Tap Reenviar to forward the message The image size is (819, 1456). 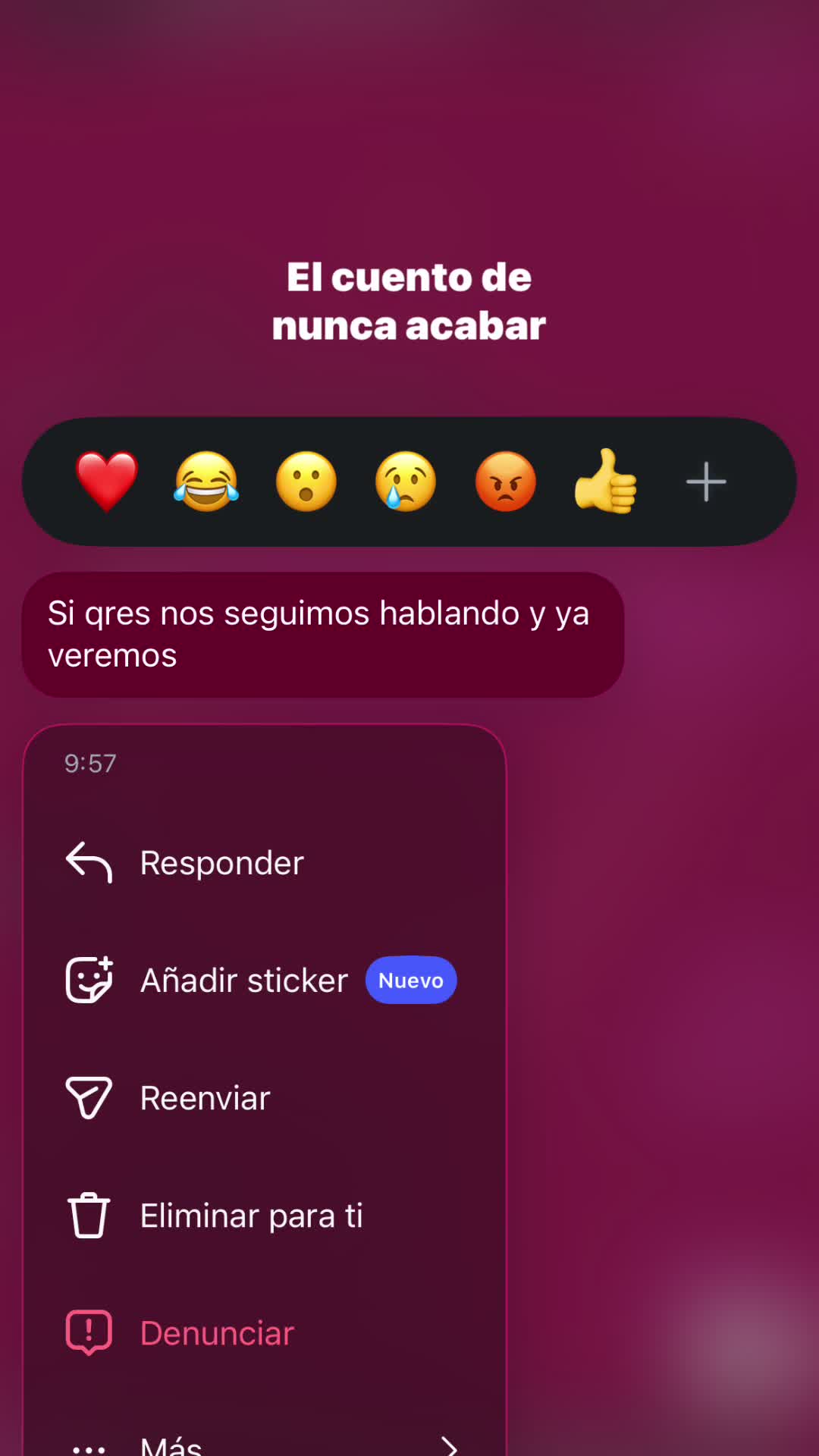tap(265, 1098)
